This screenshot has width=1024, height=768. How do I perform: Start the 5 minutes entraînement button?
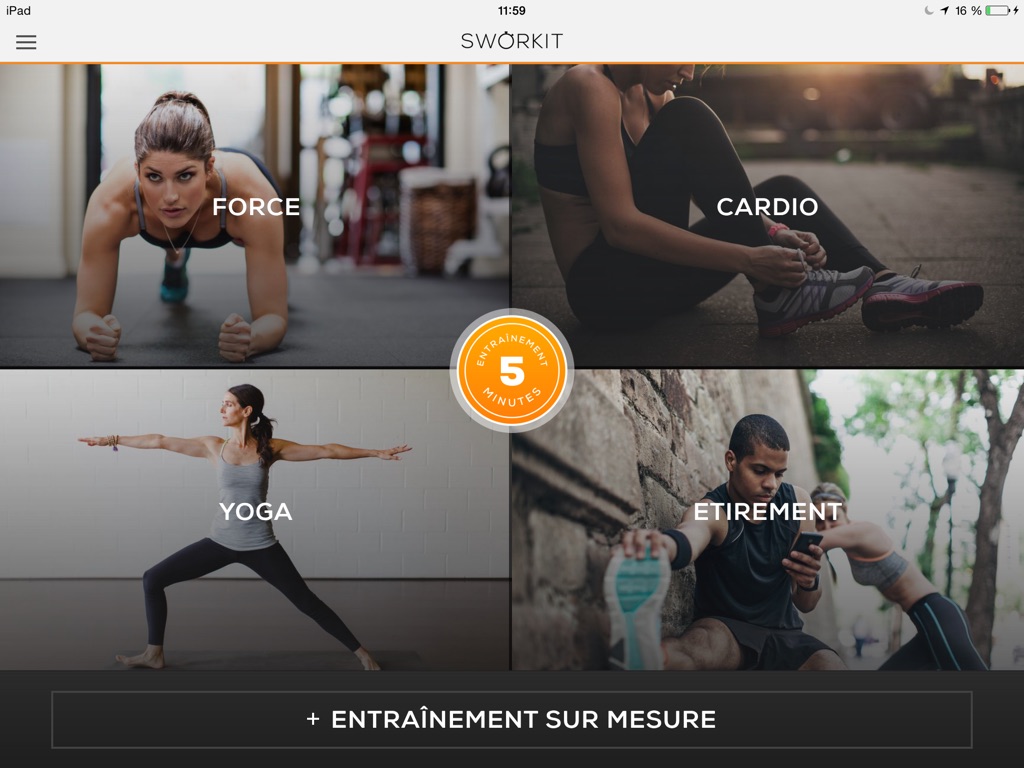(x=512, y=371)
